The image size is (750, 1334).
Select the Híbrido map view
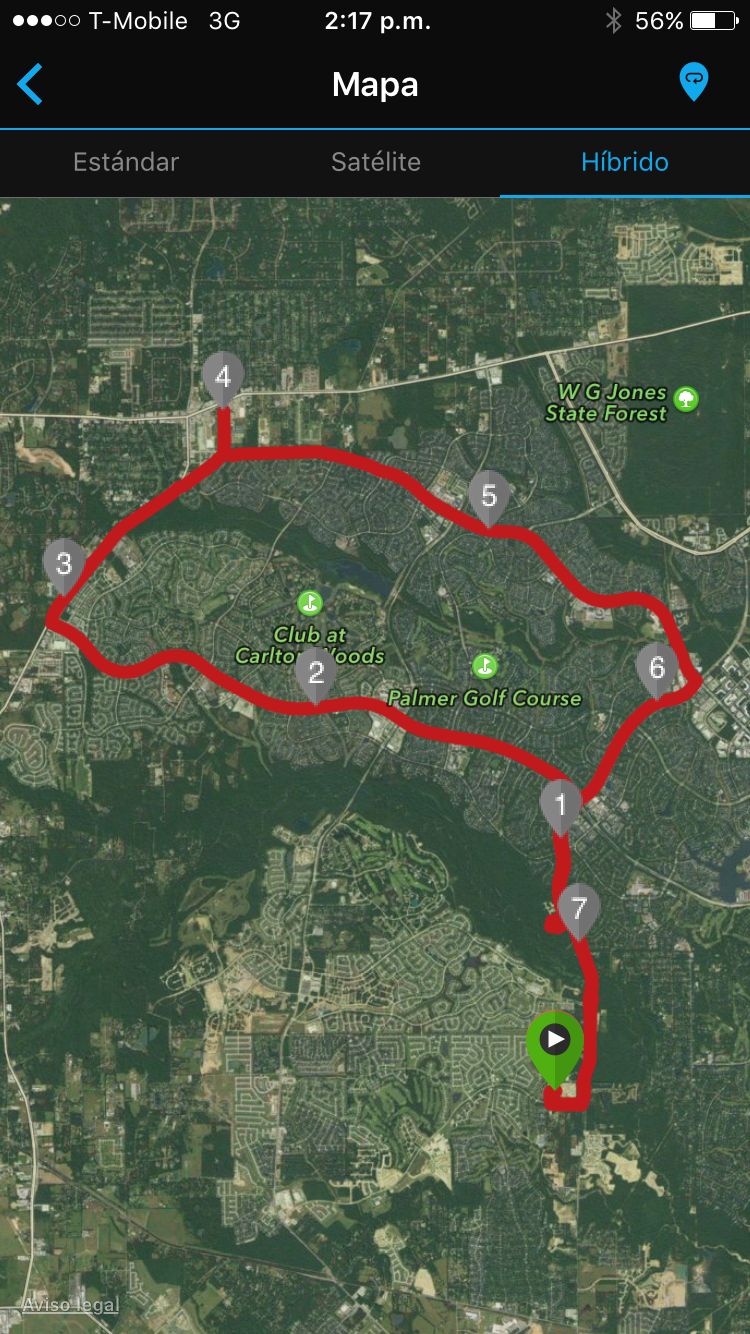pyautogui.click(x=625, y=162)
